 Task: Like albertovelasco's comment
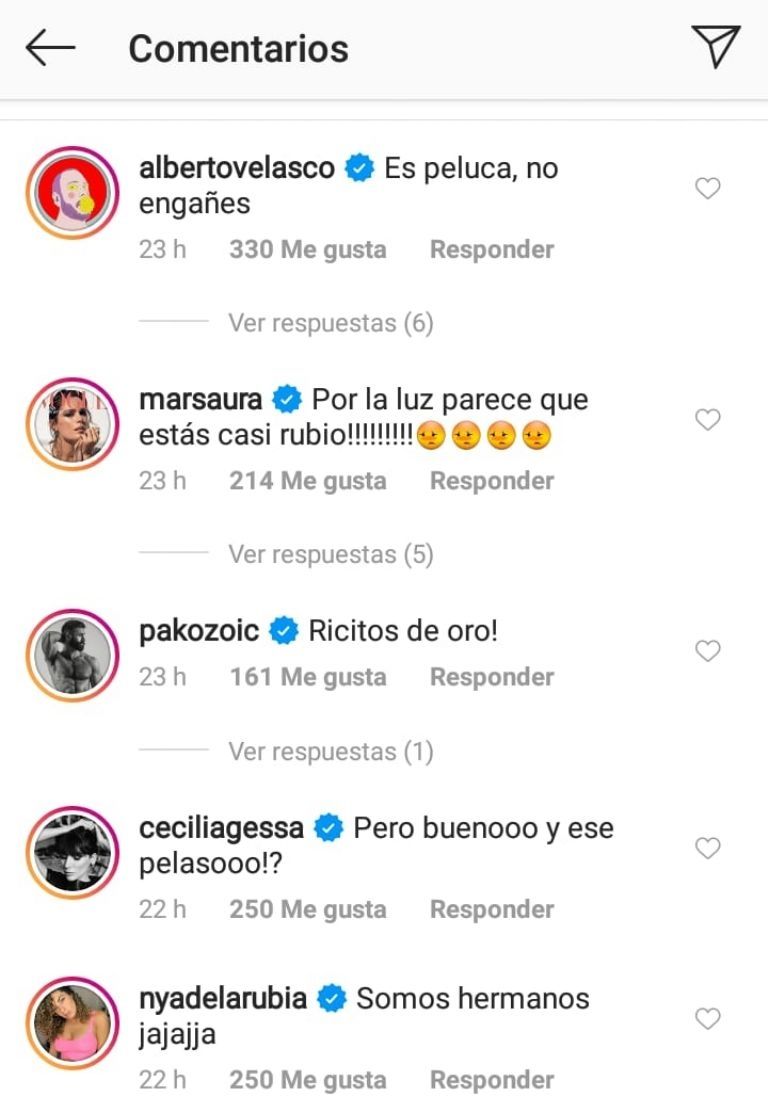(707, 188)
